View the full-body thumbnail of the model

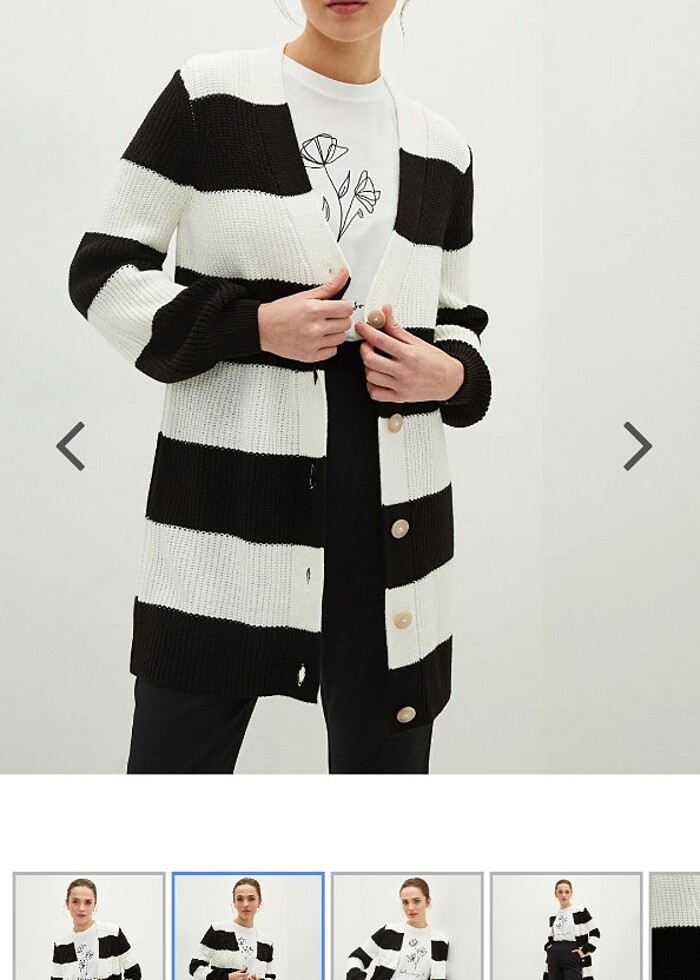click(x=566, y=927)
